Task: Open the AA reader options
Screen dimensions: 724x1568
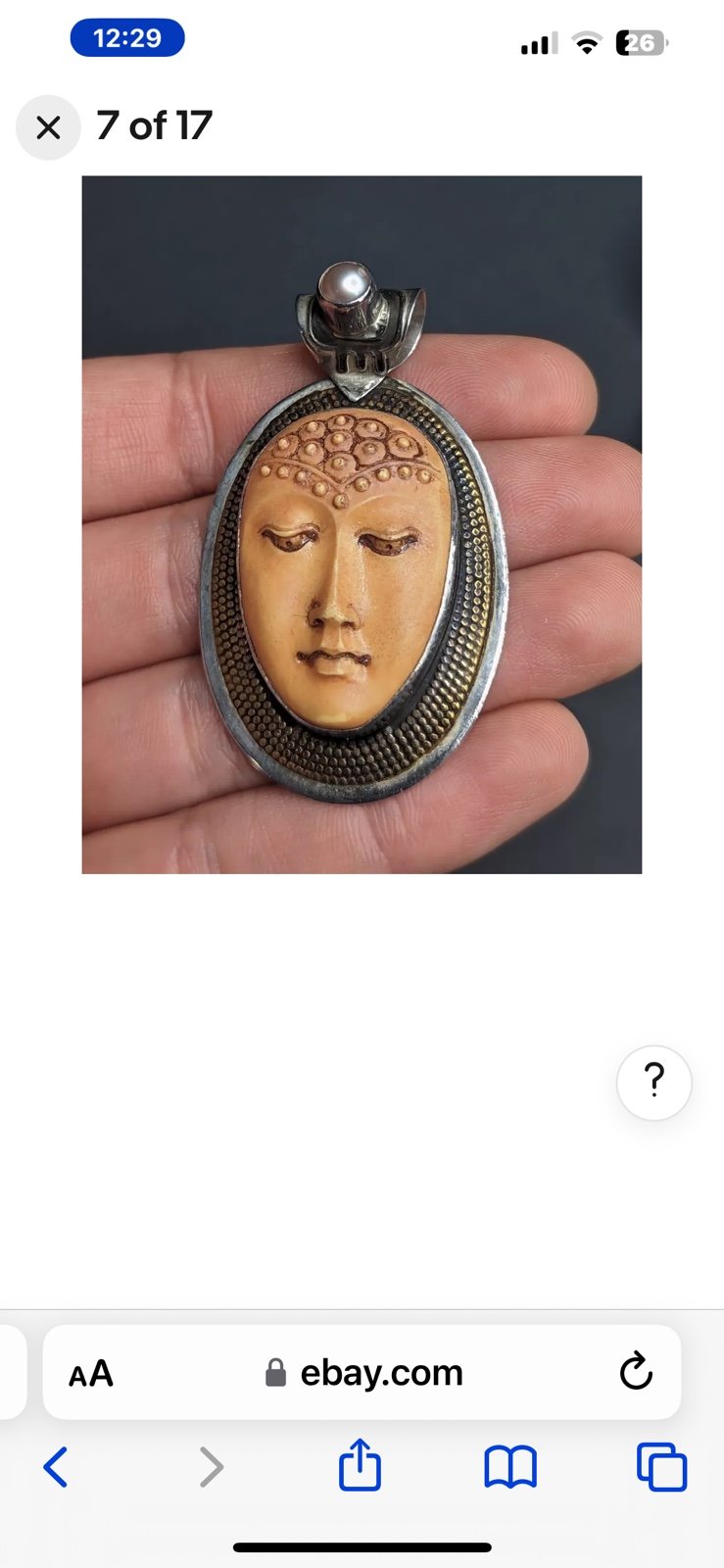Action: click(91, 1374)
